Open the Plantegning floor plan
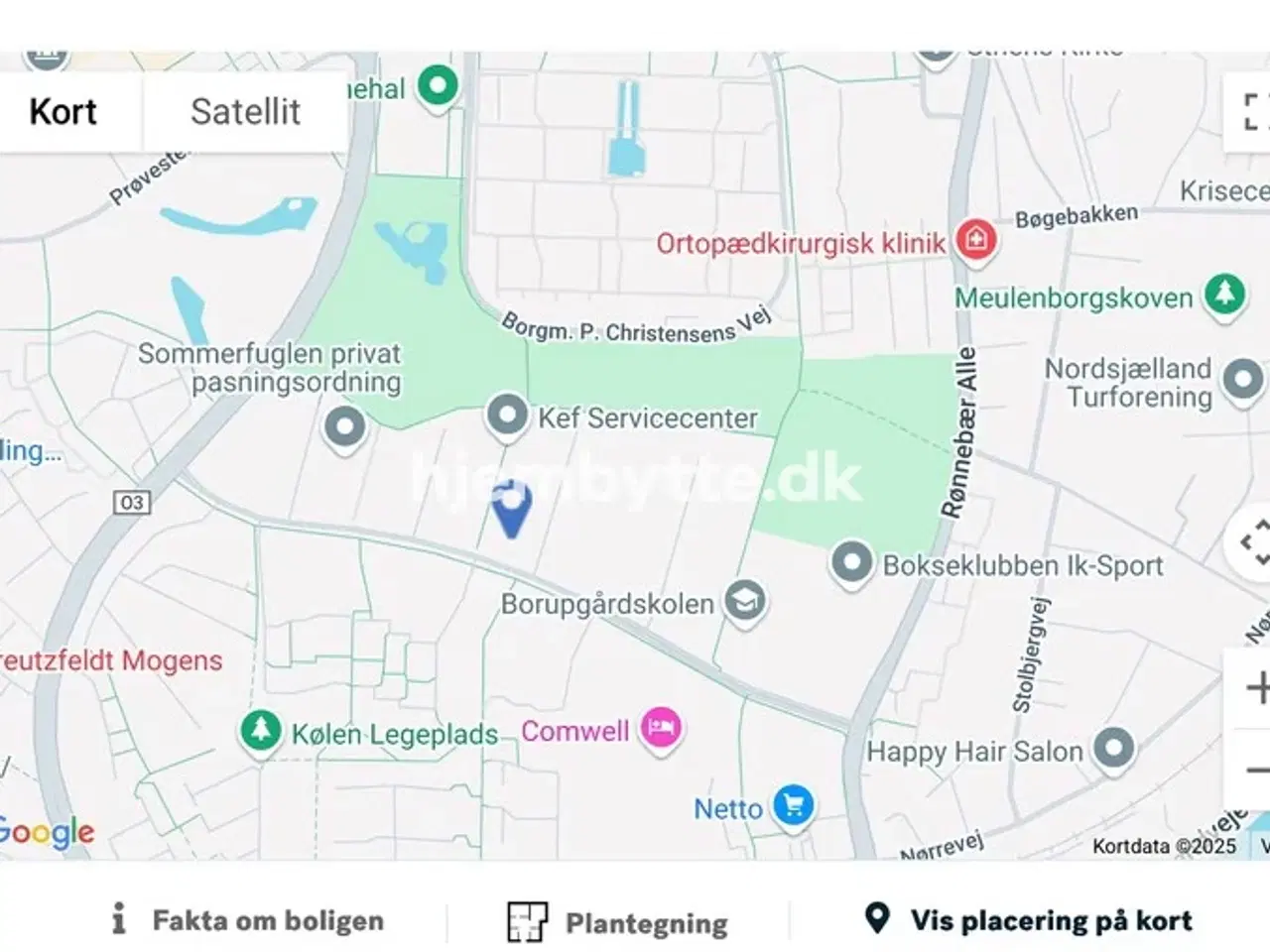 click(x=617, y=922)
